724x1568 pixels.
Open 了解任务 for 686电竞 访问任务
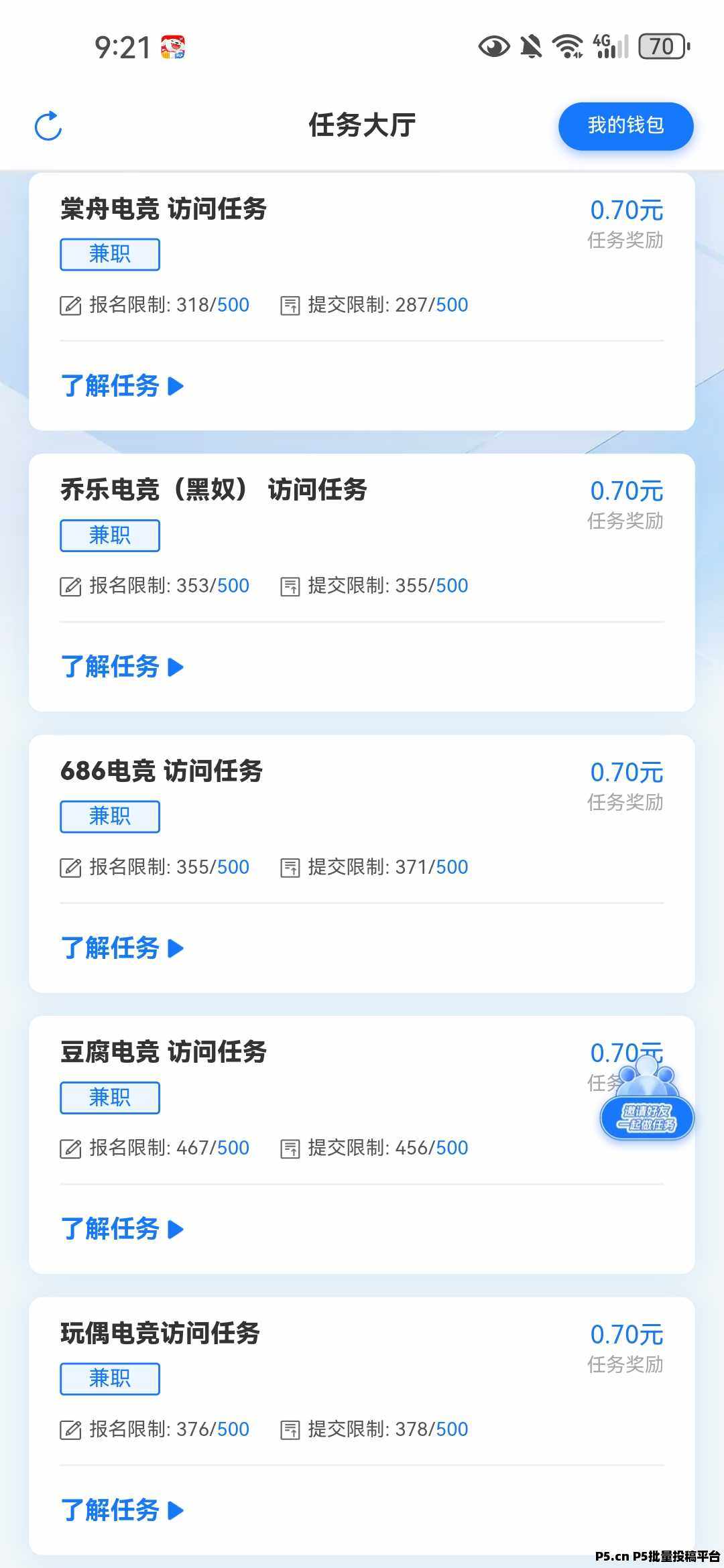(x=122, y=948)
